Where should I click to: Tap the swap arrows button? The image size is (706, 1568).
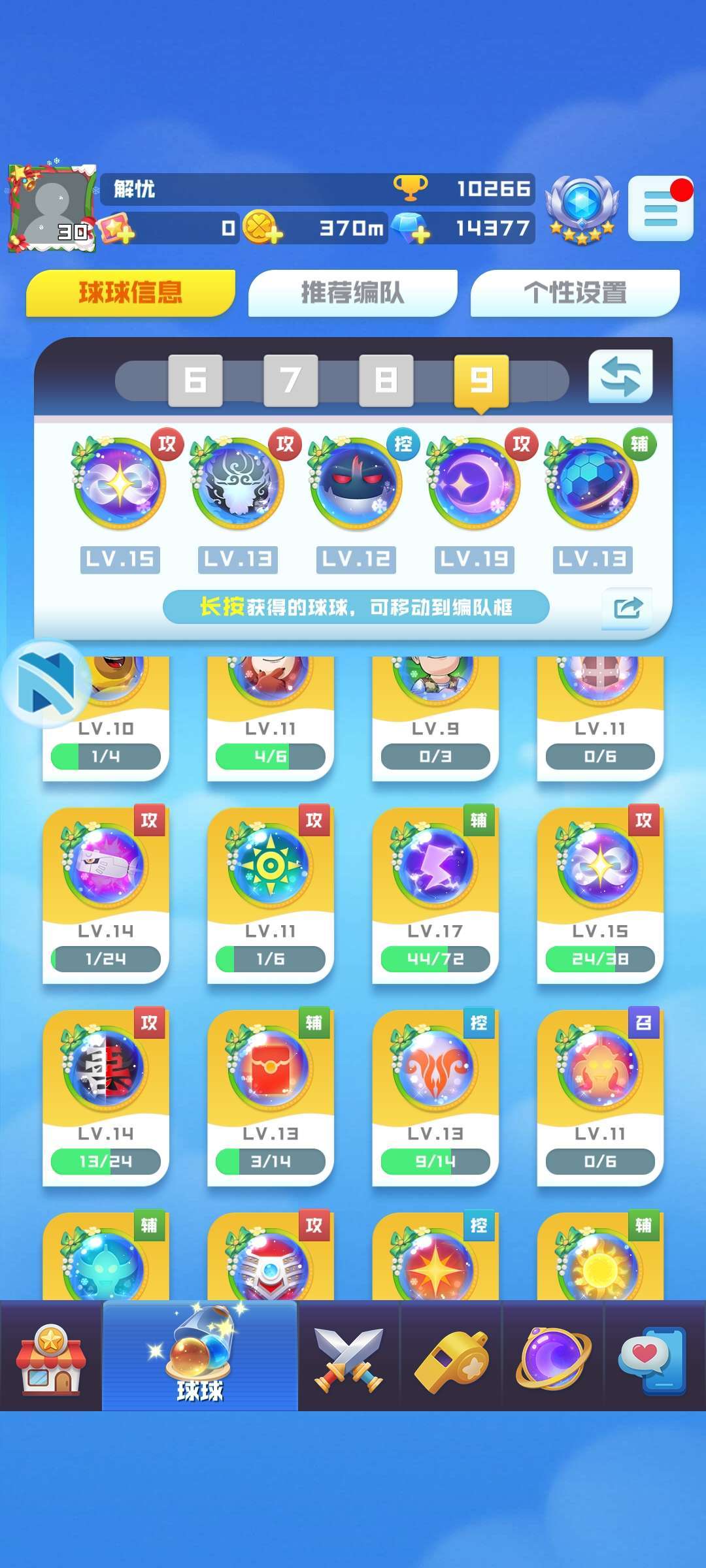click(x=620, y=376)
